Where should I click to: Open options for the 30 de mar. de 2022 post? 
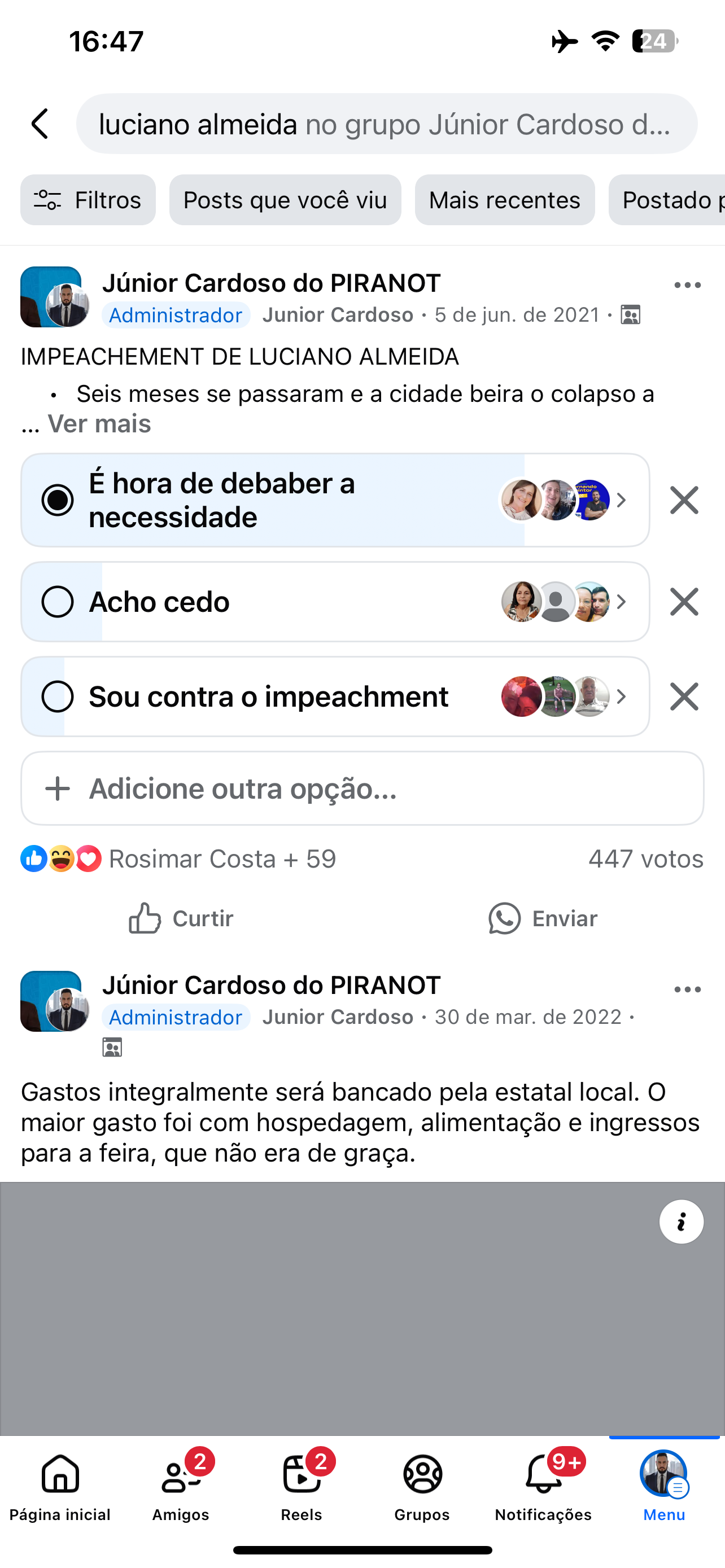tap(687, 990)
